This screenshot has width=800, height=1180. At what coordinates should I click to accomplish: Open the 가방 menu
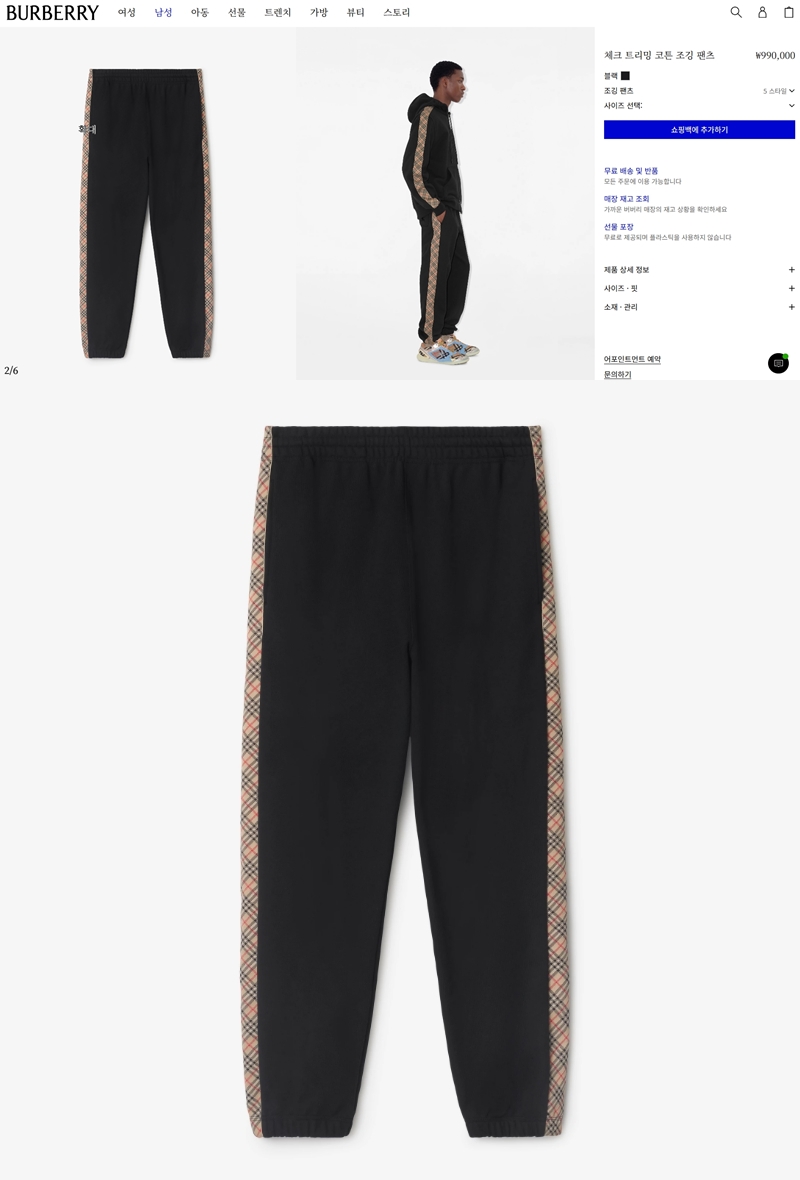point(319,12)
